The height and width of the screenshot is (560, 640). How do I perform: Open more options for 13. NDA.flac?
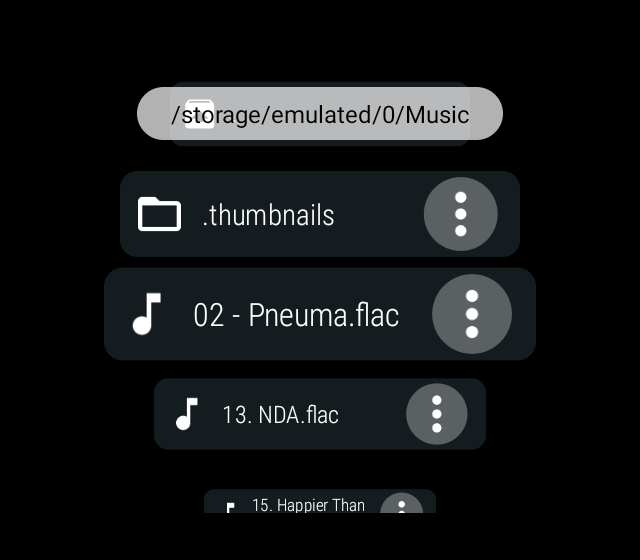[x=436, y=414]
